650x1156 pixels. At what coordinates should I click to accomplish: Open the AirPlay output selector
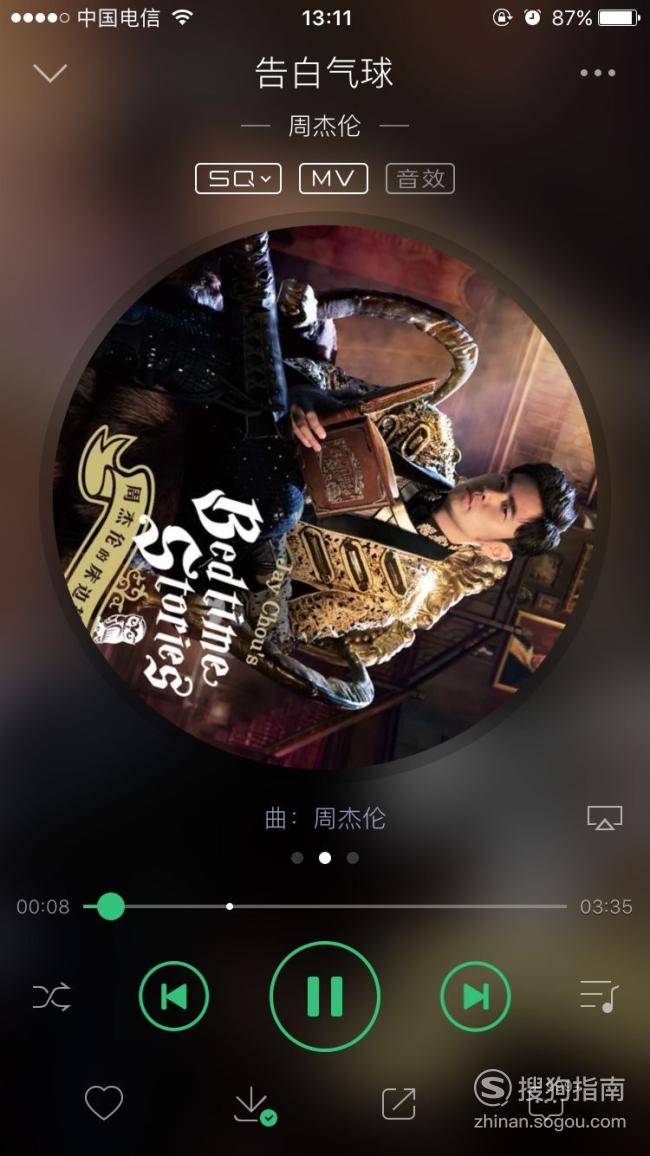604,818
